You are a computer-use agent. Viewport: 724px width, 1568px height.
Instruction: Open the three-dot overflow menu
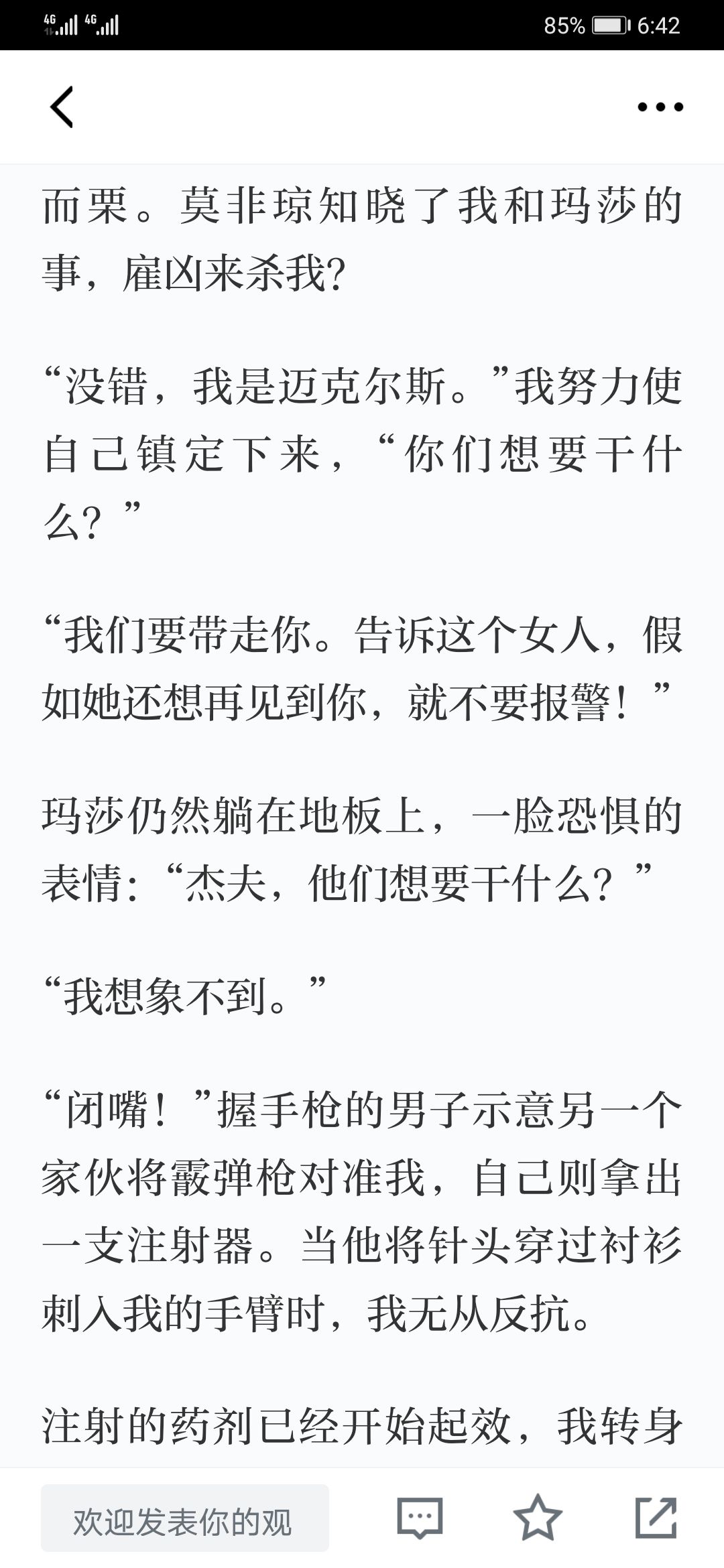(x=660, y=107)
